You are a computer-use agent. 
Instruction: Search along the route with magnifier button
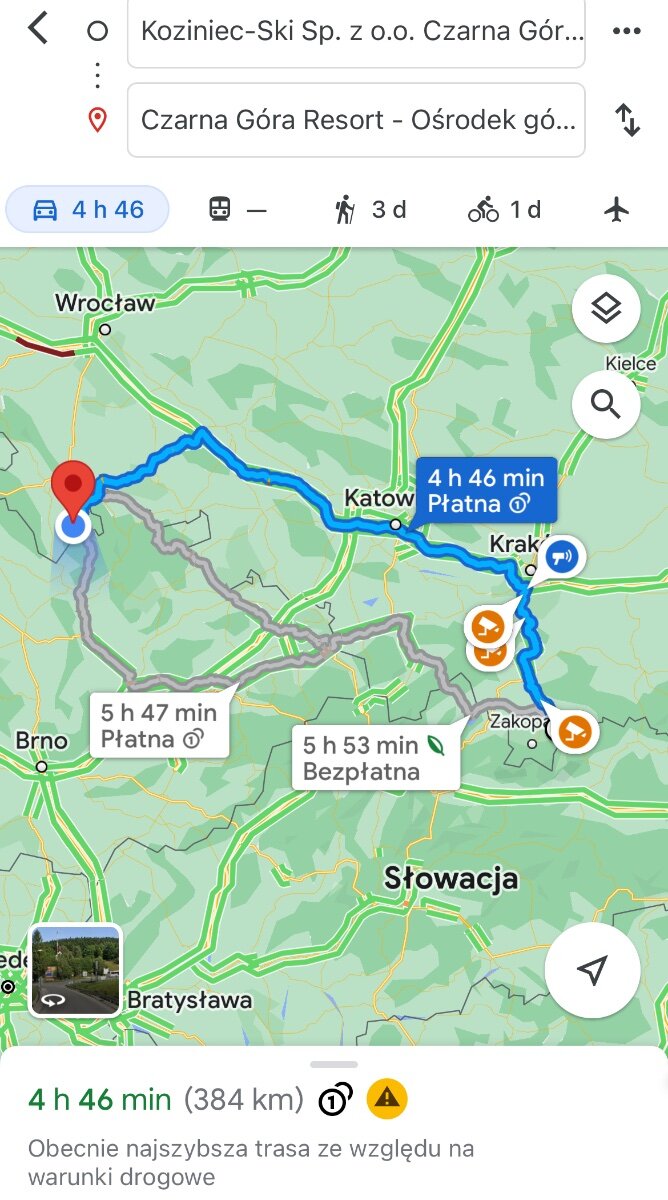606,404
